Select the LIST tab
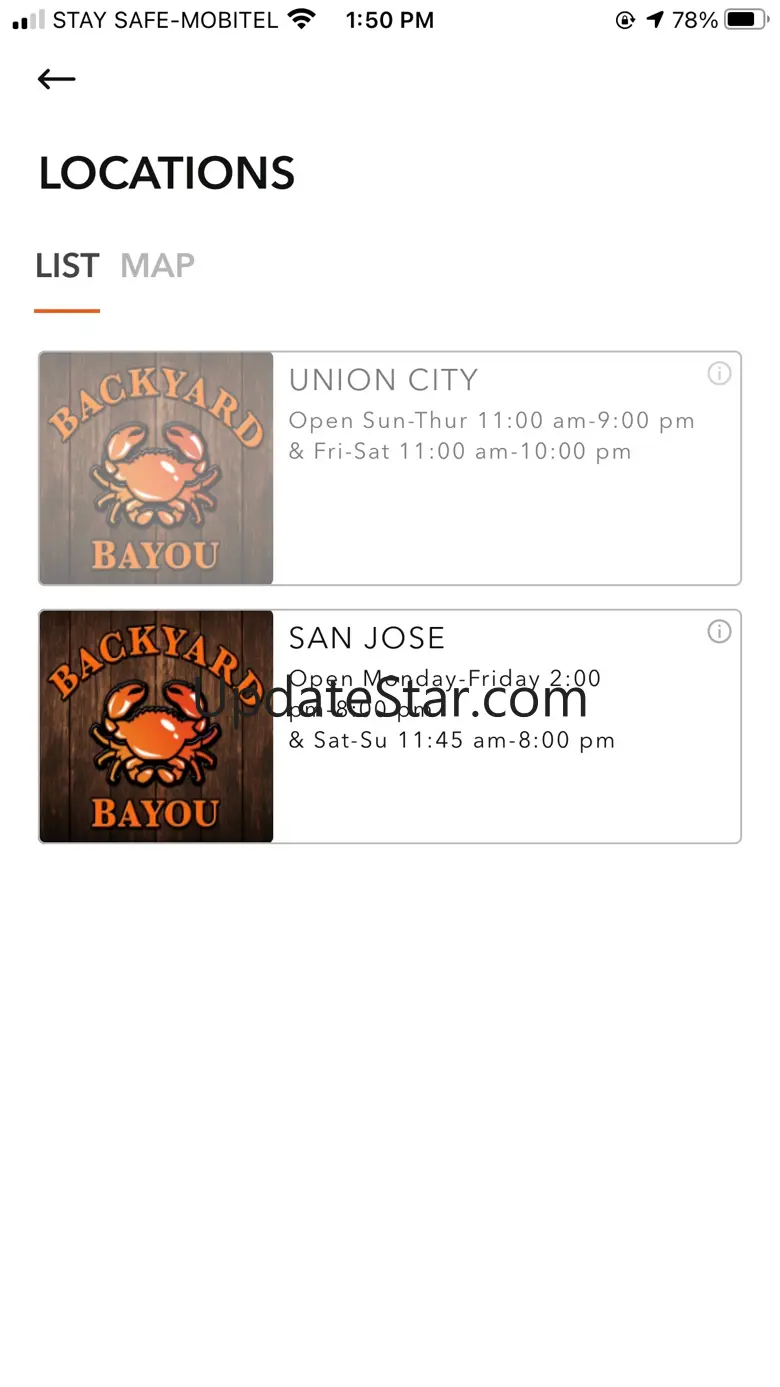 pos(67,266)
